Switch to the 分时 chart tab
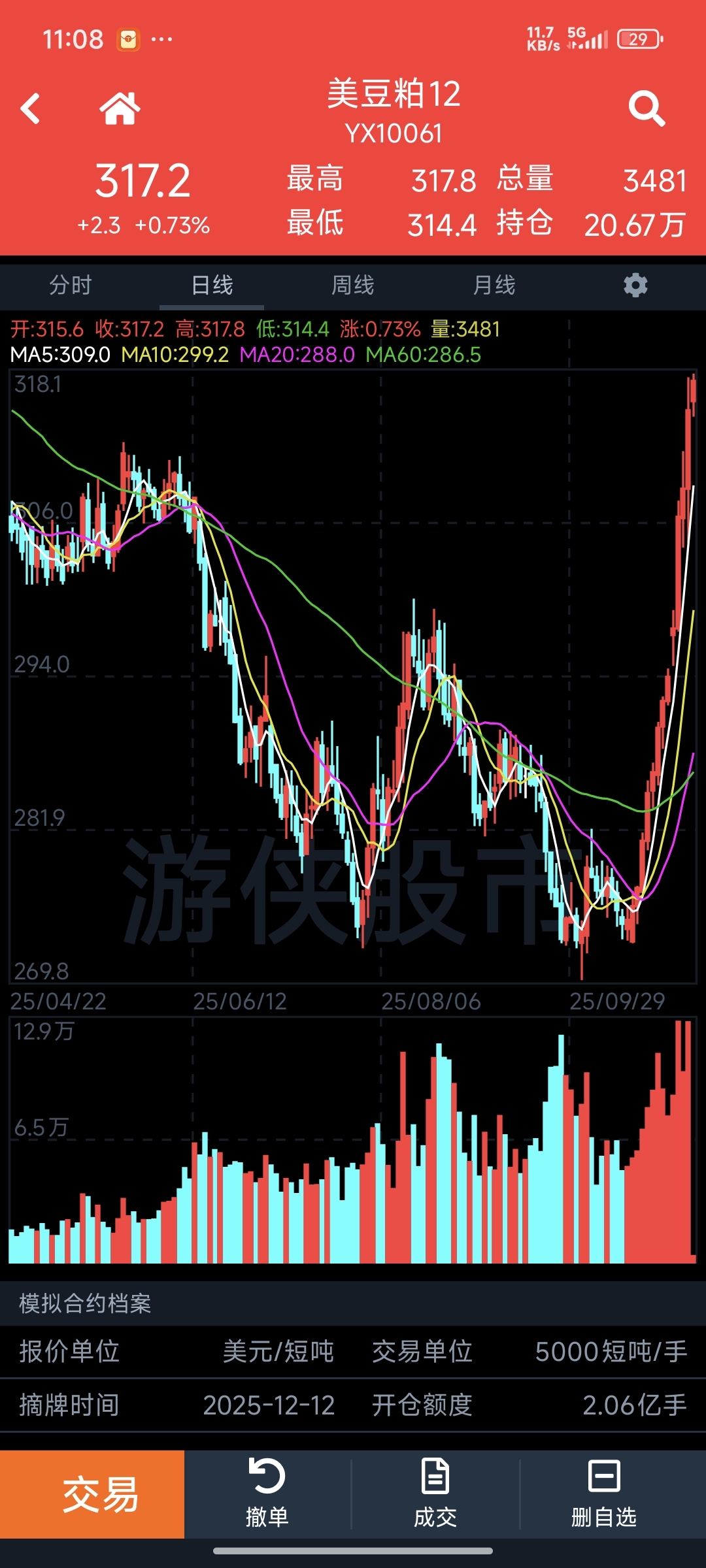 tap(71, 286)
